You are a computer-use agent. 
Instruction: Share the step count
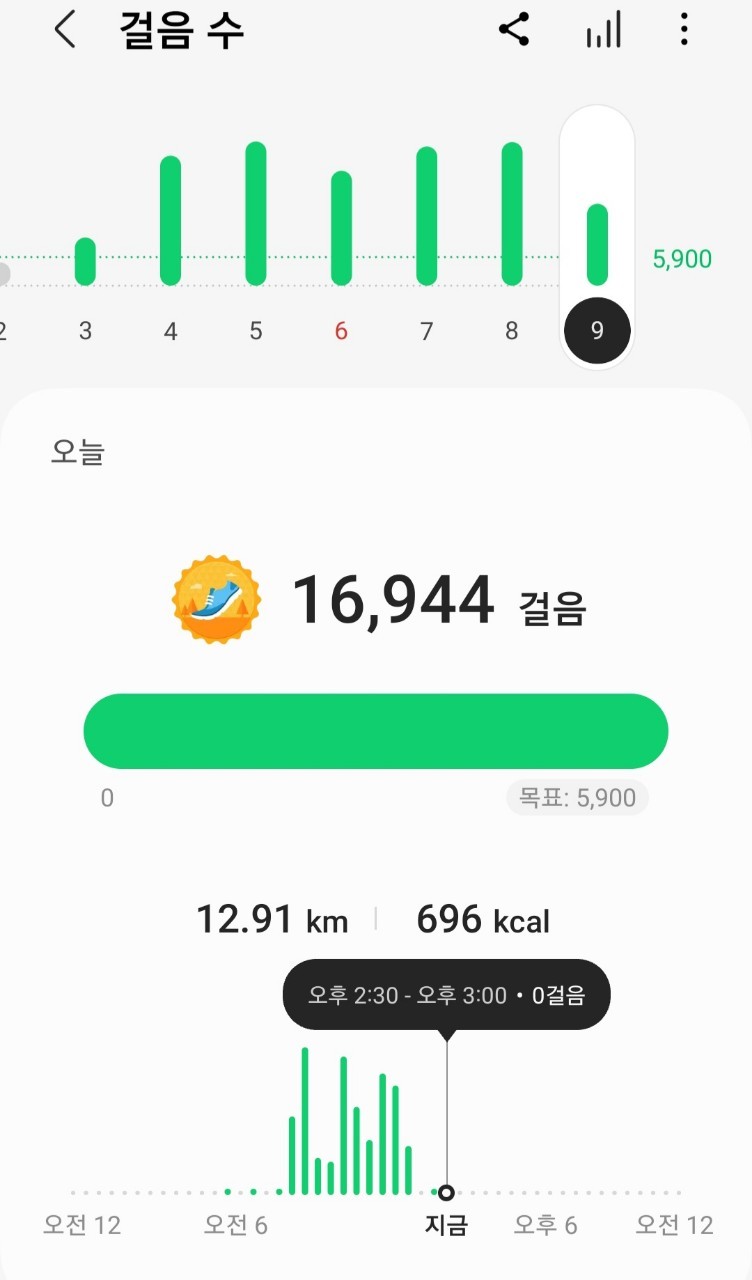click(x=513, y=30)
